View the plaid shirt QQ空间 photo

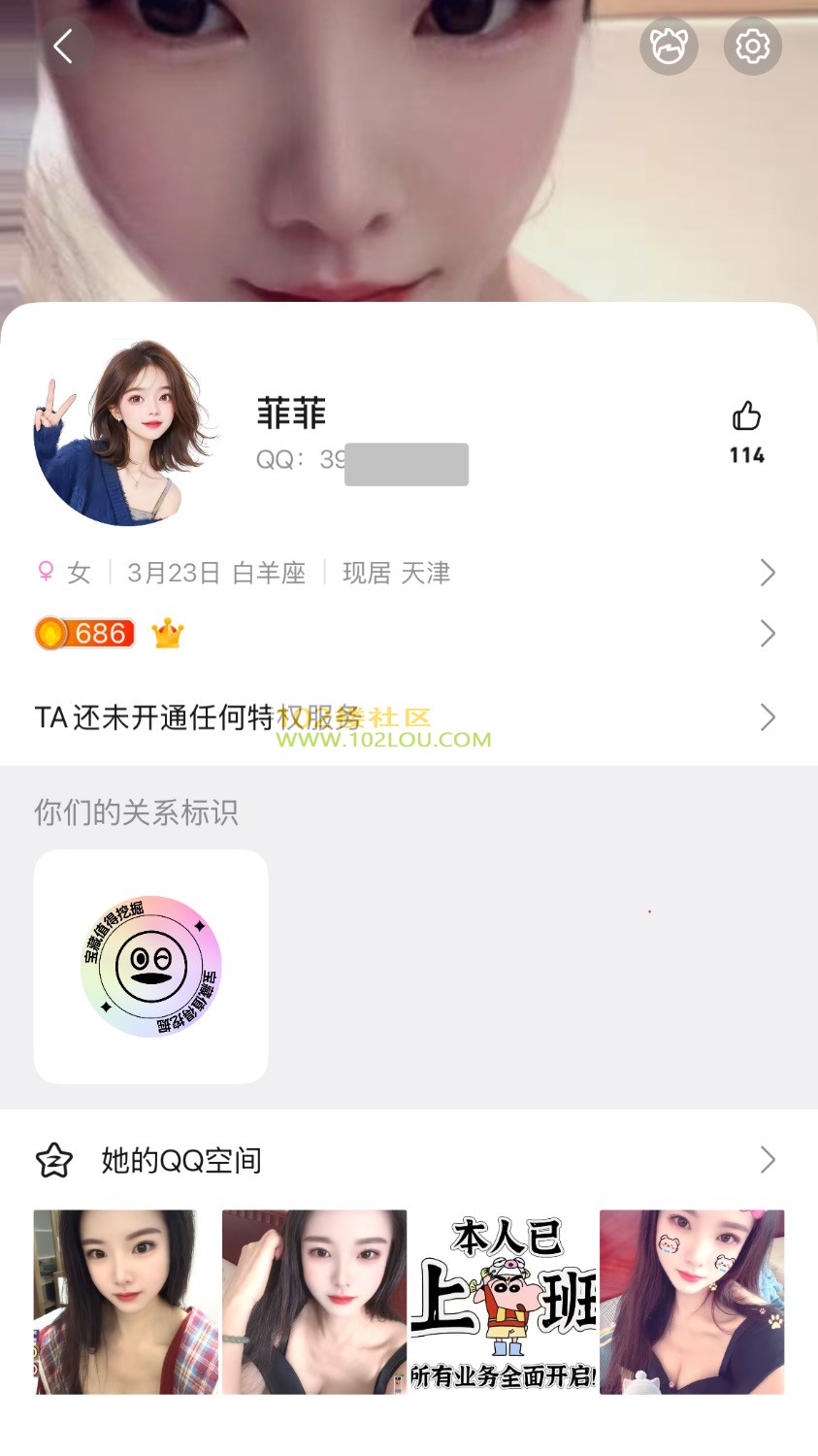126,1302
